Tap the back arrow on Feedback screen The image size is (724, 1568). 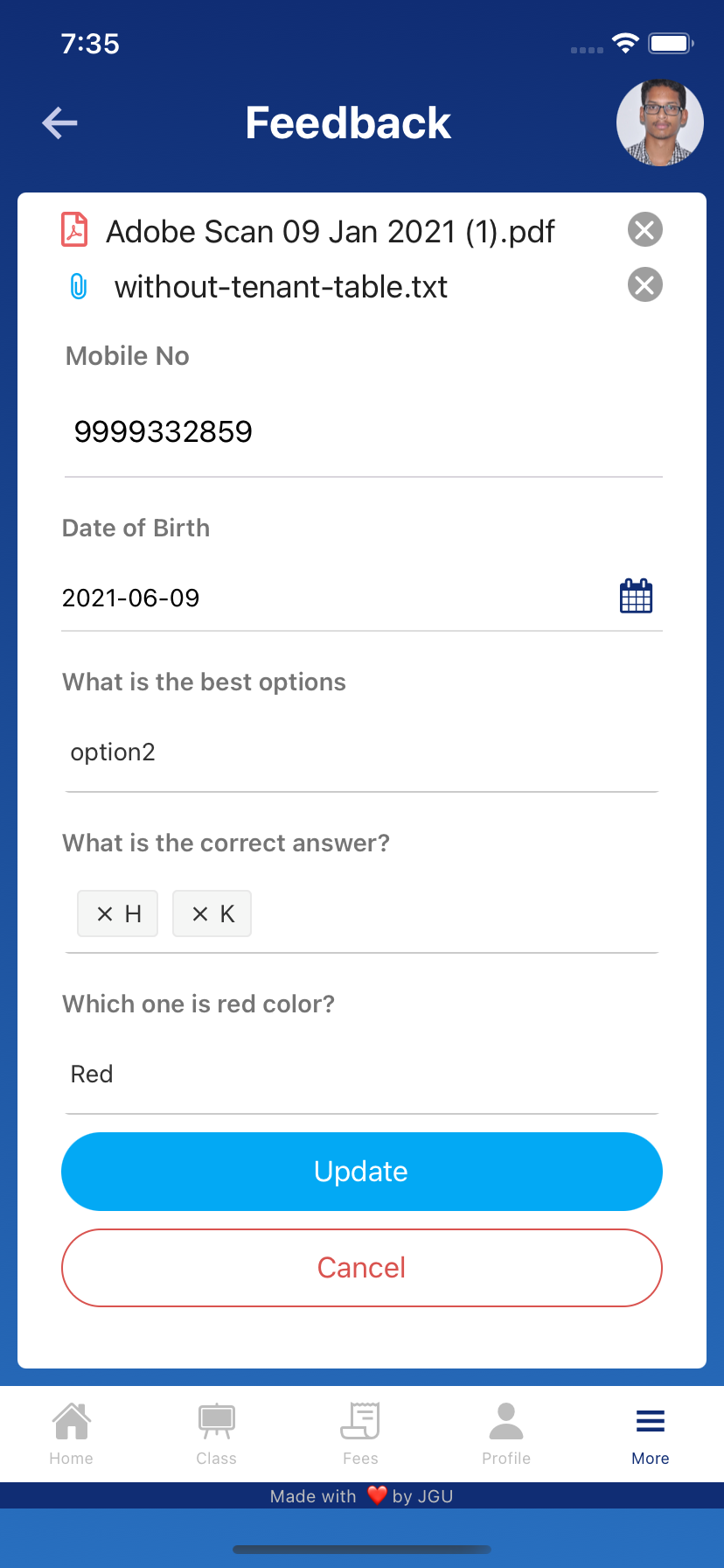[x=59, y=122]
